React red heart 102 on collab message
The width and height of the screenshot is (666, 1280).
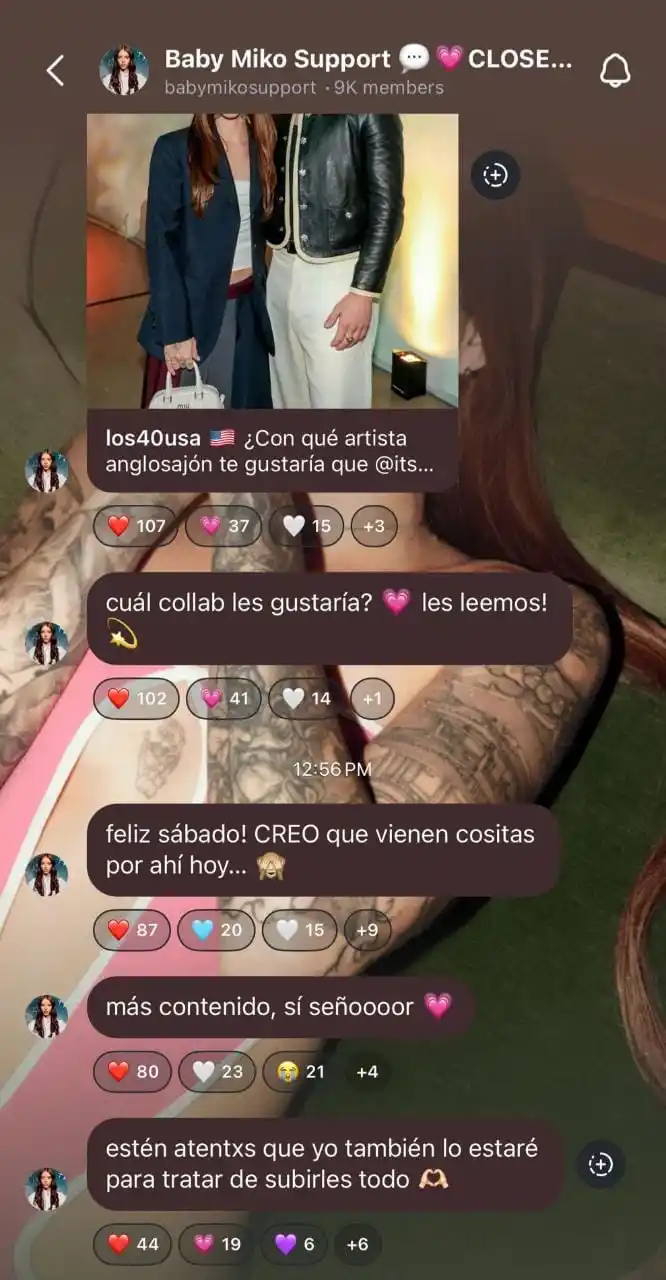[136, 698]
